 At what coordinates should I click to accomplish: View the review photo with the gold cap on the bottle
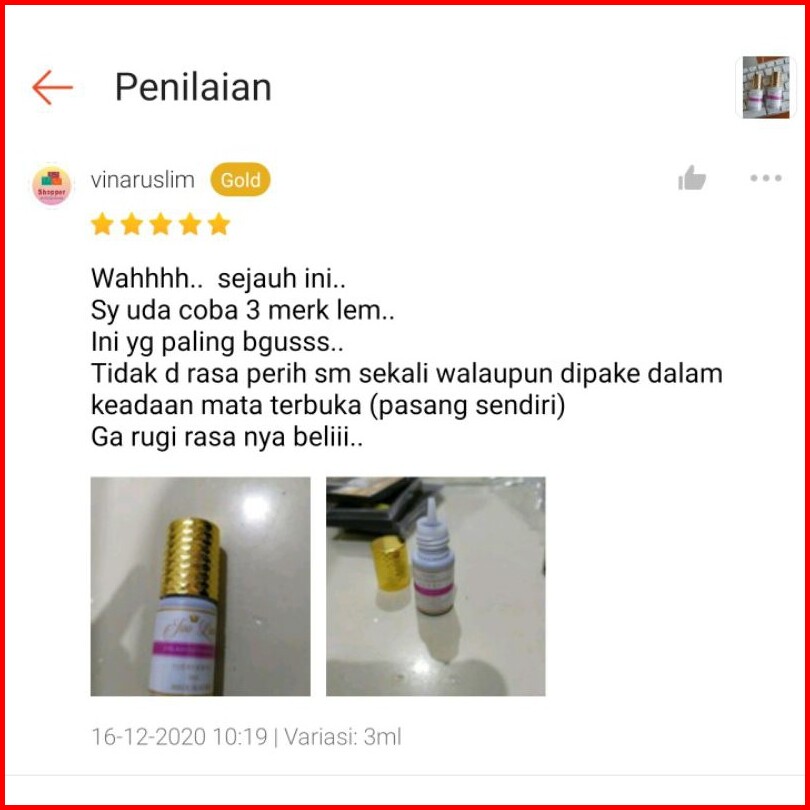click(200, 586)
